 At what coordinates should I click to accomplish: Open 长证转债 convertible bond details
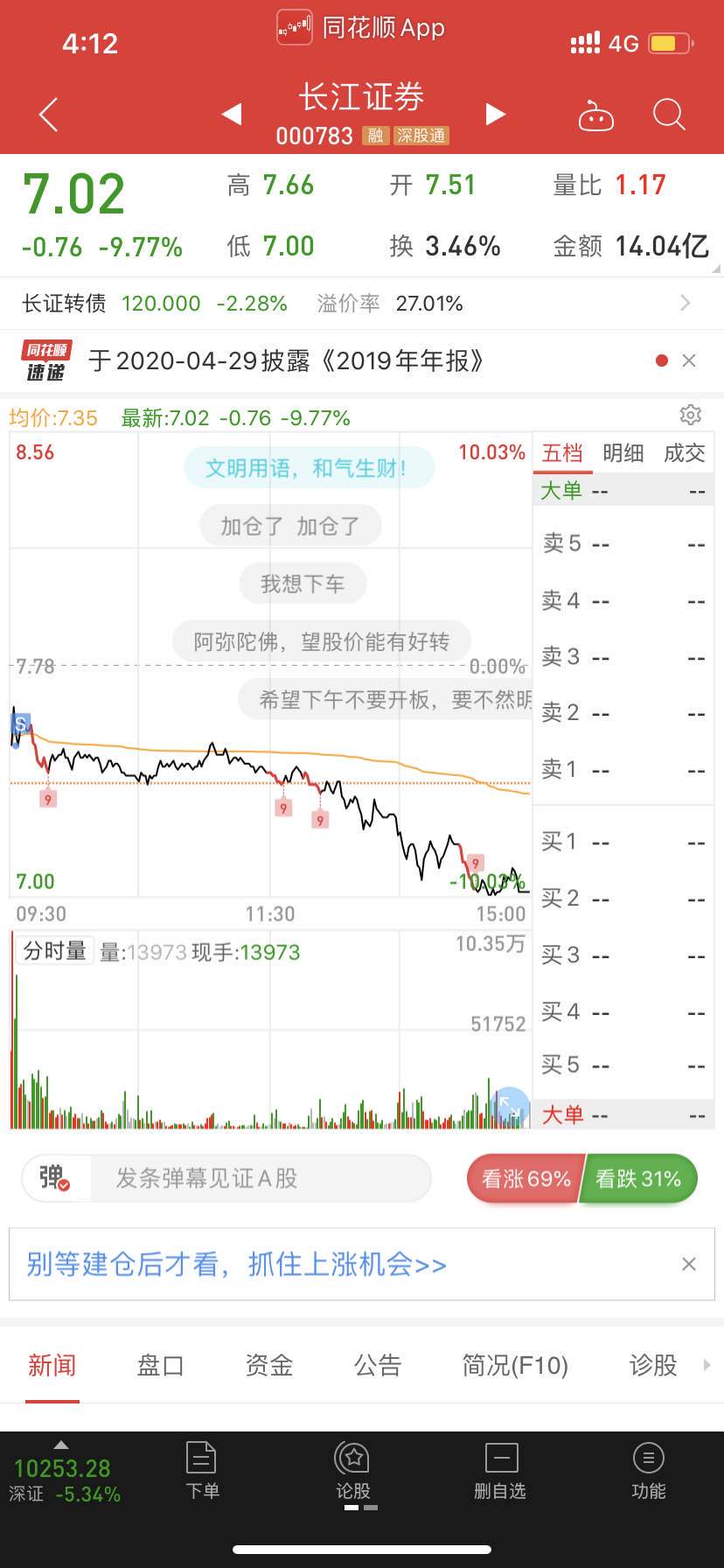(350, 304)
